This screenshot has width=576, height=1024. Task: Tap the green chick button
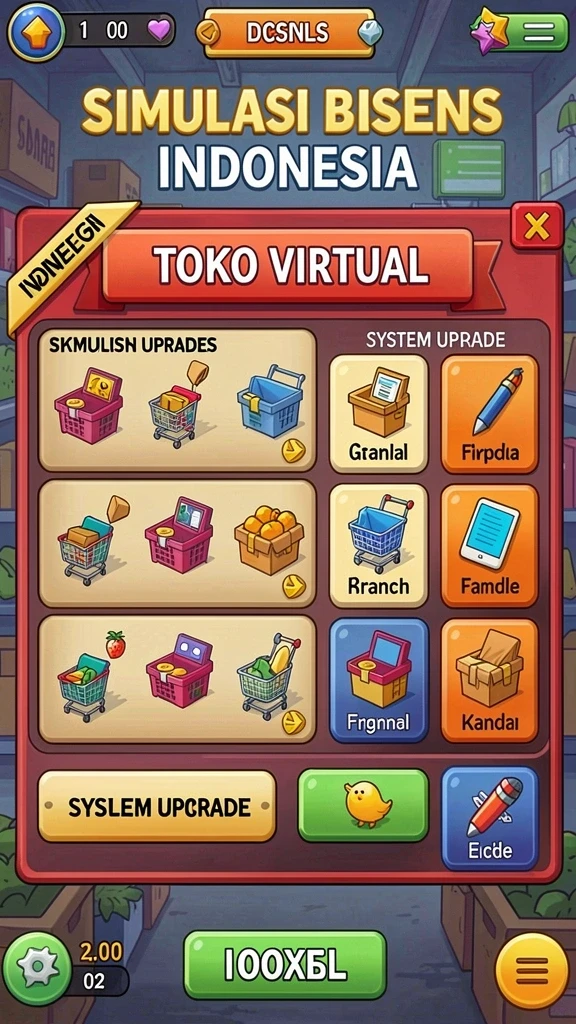363,805
